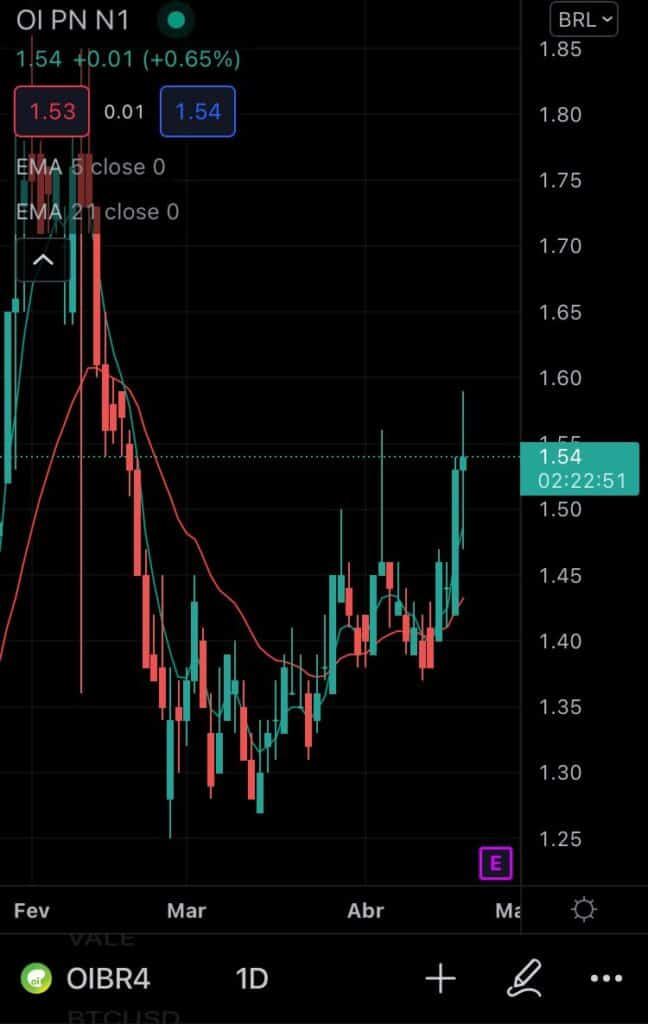Collapse the indicator legend with the chevron
Screen dimensions: 648x1024
[x=43, y=260]
